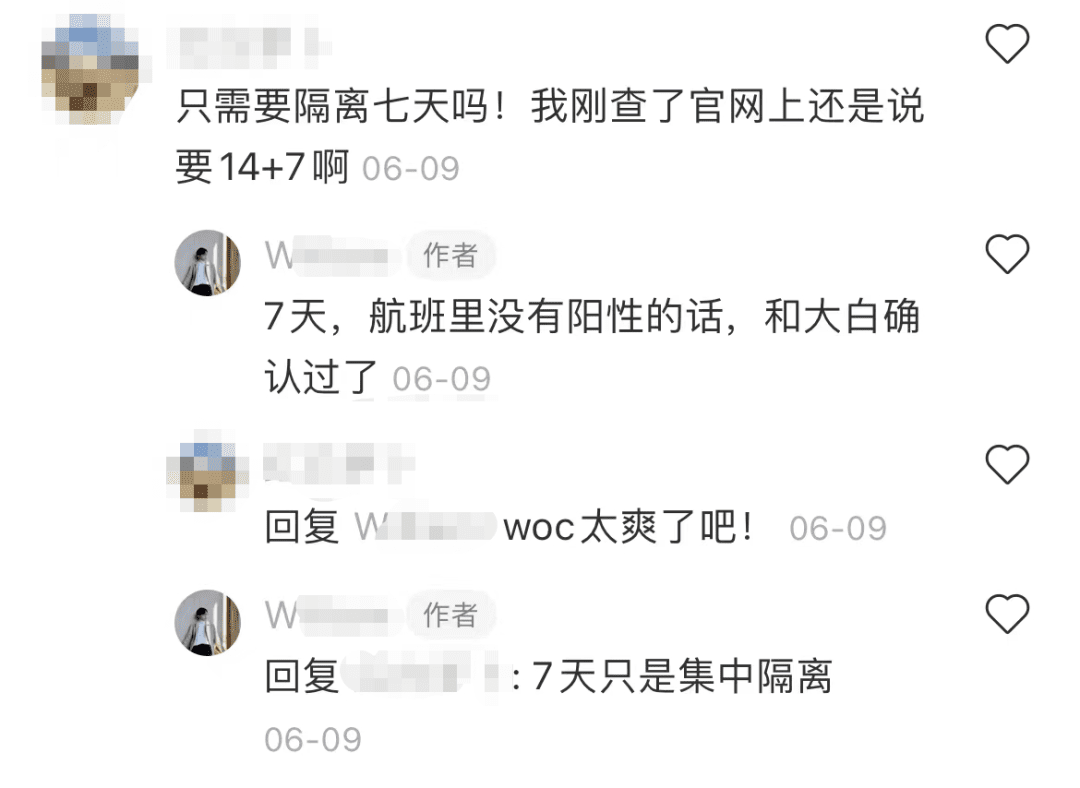Like the comment asking about 14+7 quarantine
The height and width of the screenshot is (788, 1080).
tap(1007, 45)
